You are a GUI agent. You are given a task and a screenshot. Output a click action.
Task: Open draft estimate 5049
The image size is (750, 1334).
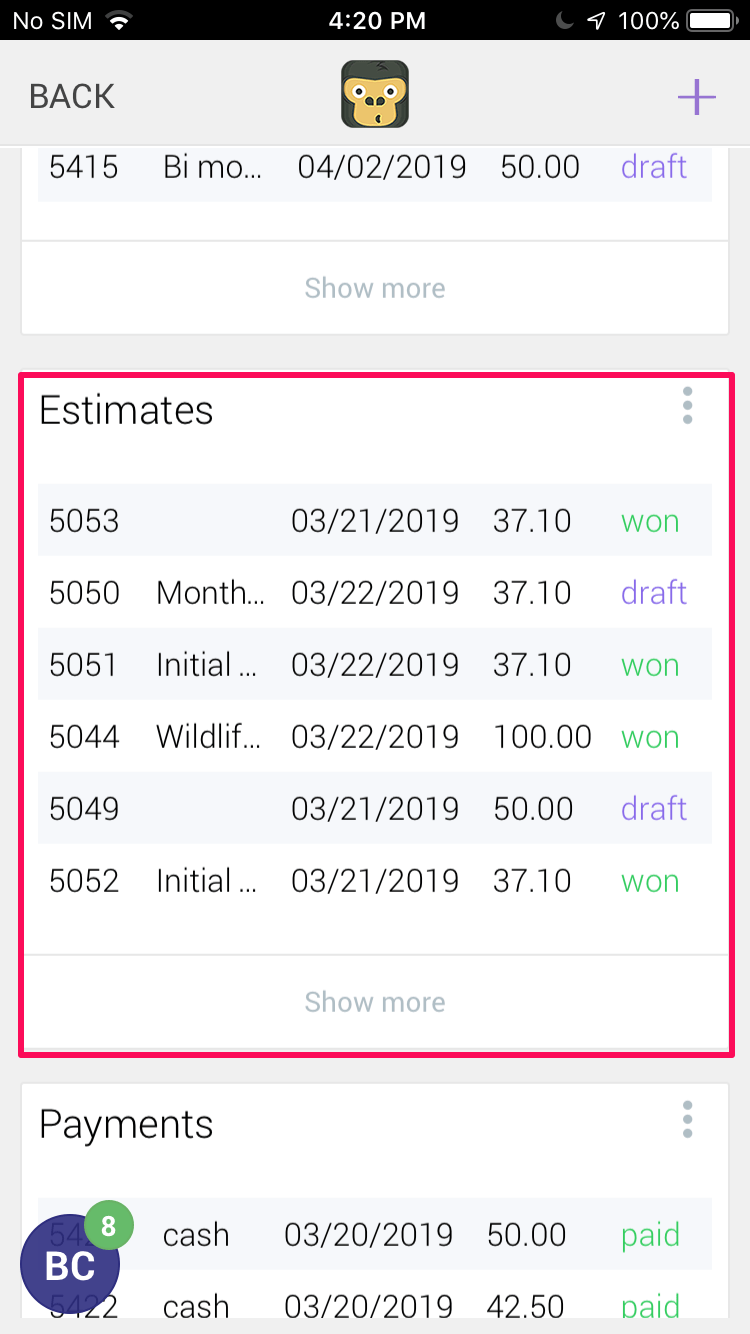point(375,808)
